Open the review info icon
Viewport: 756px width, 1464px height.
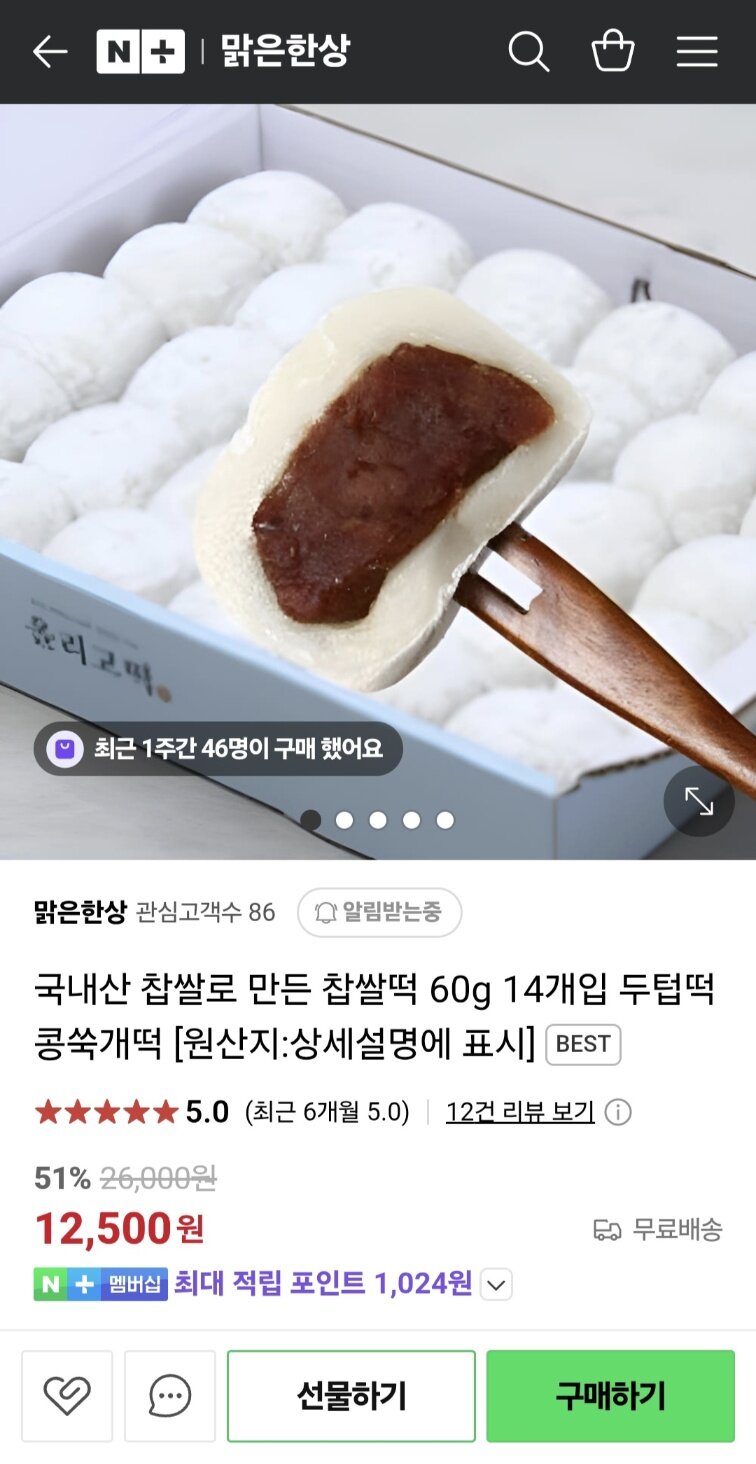coord(618,1112)
